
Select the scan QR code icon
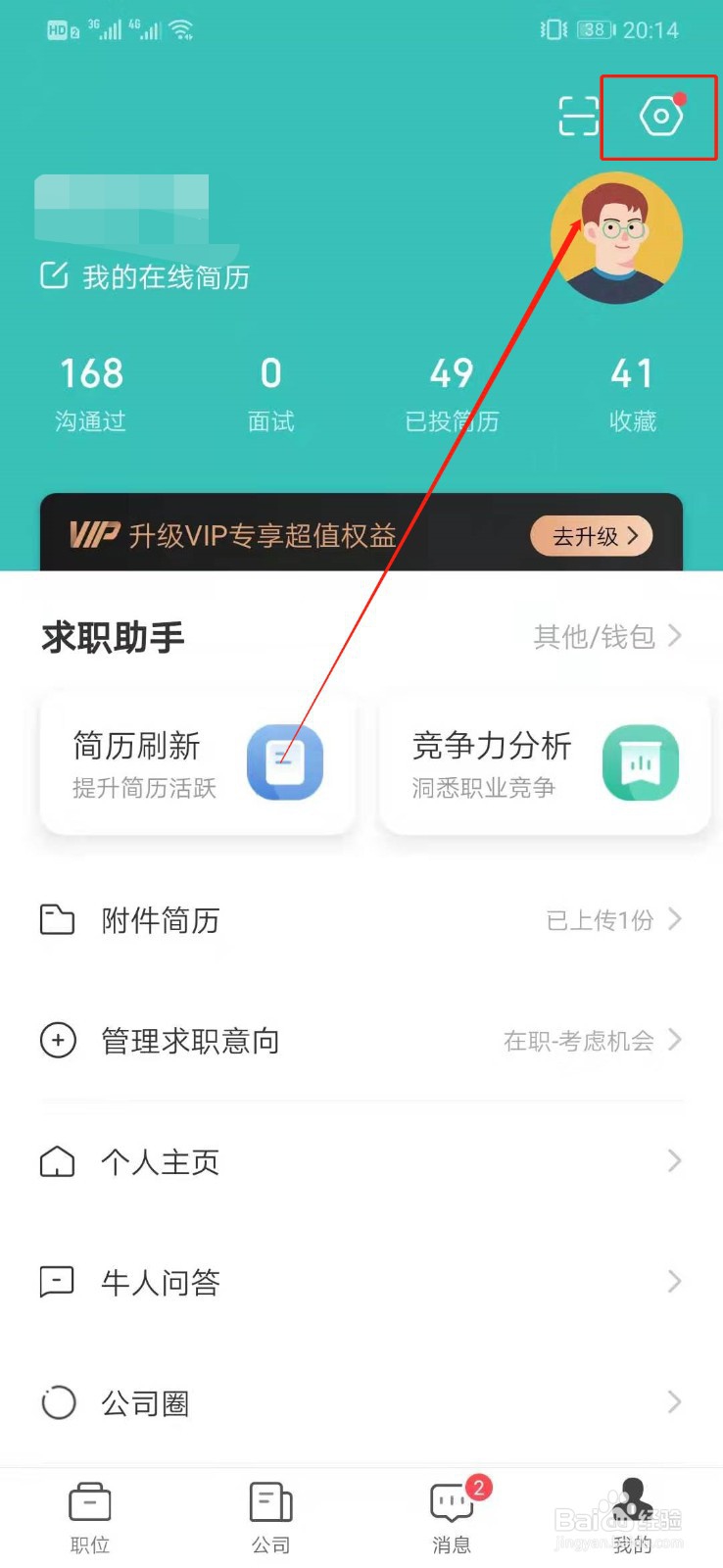[580, 117]
